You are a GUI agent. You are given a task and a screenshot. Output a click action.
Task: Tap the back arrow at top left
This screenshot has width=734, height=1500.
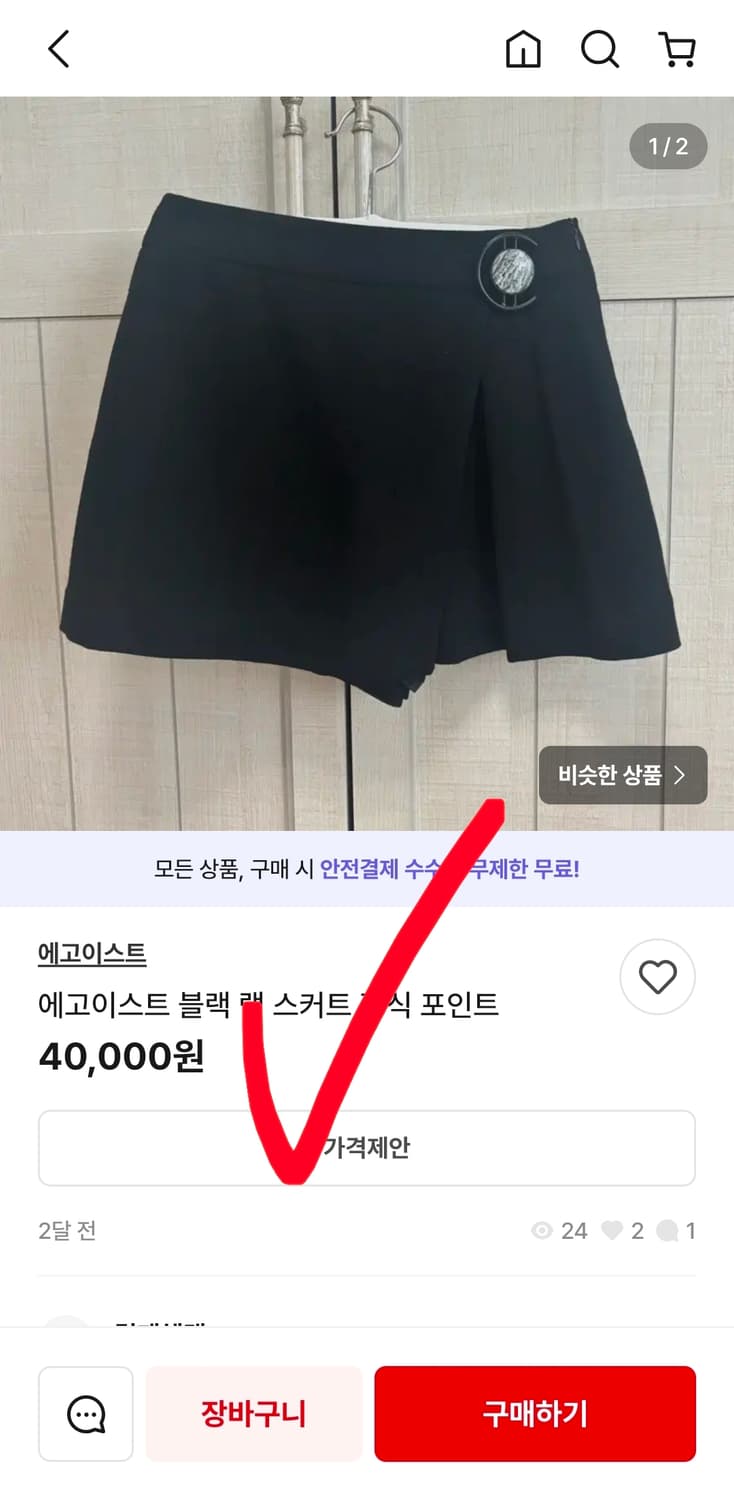[58, 47]
